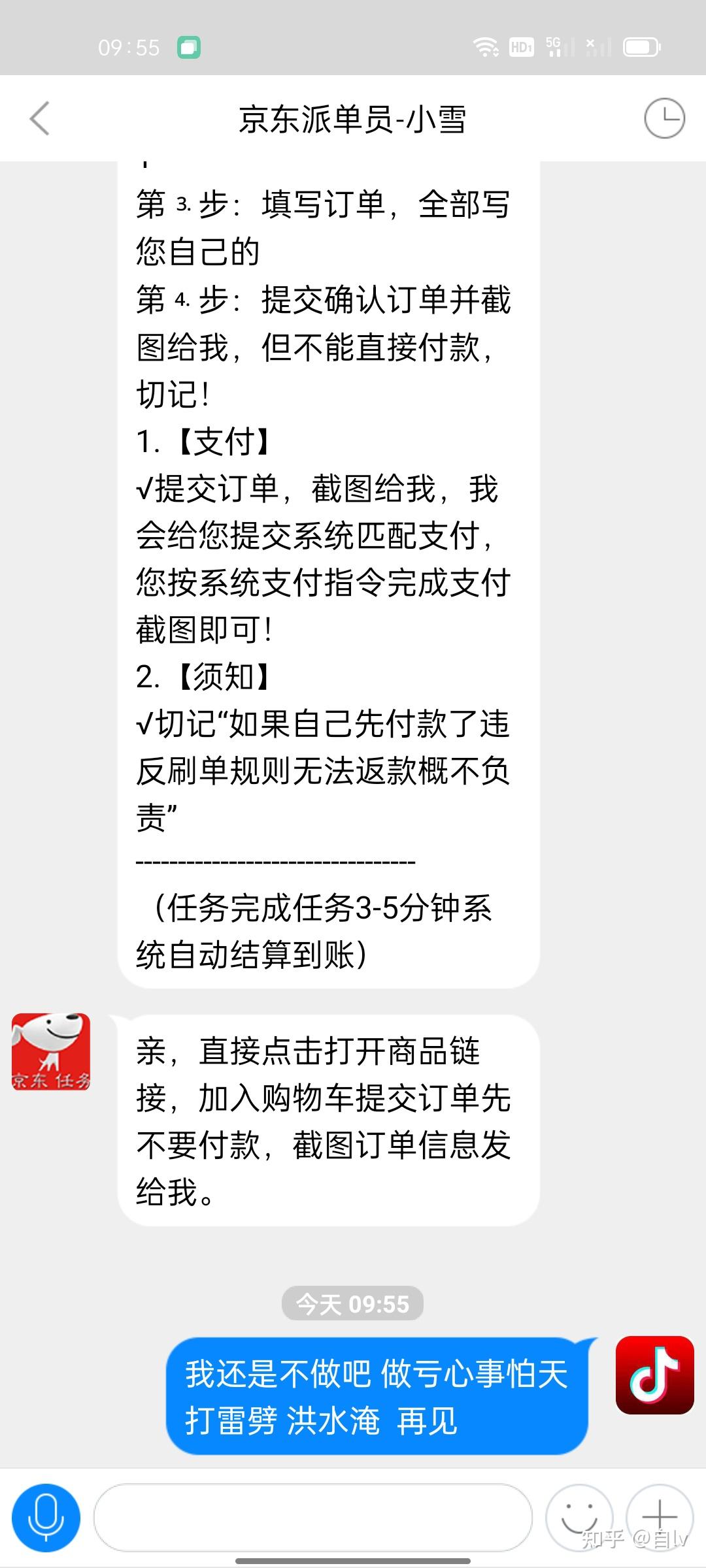Go back from the 京东派单员-小雪 chat
The image size is (706, 1568).
click(40, 119)
